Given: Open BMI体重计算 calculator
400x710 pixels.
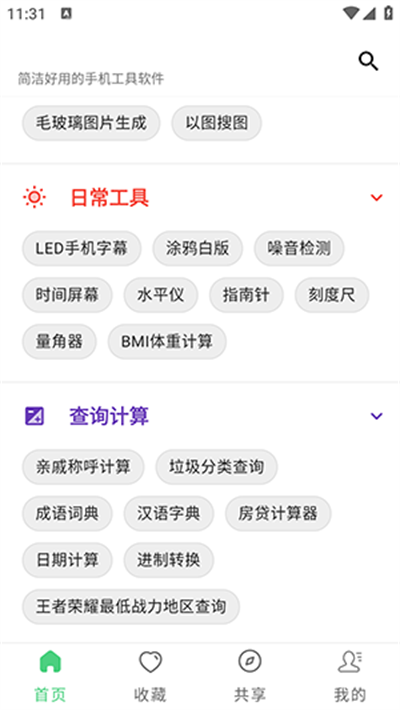Looking at the screenshot, I should (167, 341).
